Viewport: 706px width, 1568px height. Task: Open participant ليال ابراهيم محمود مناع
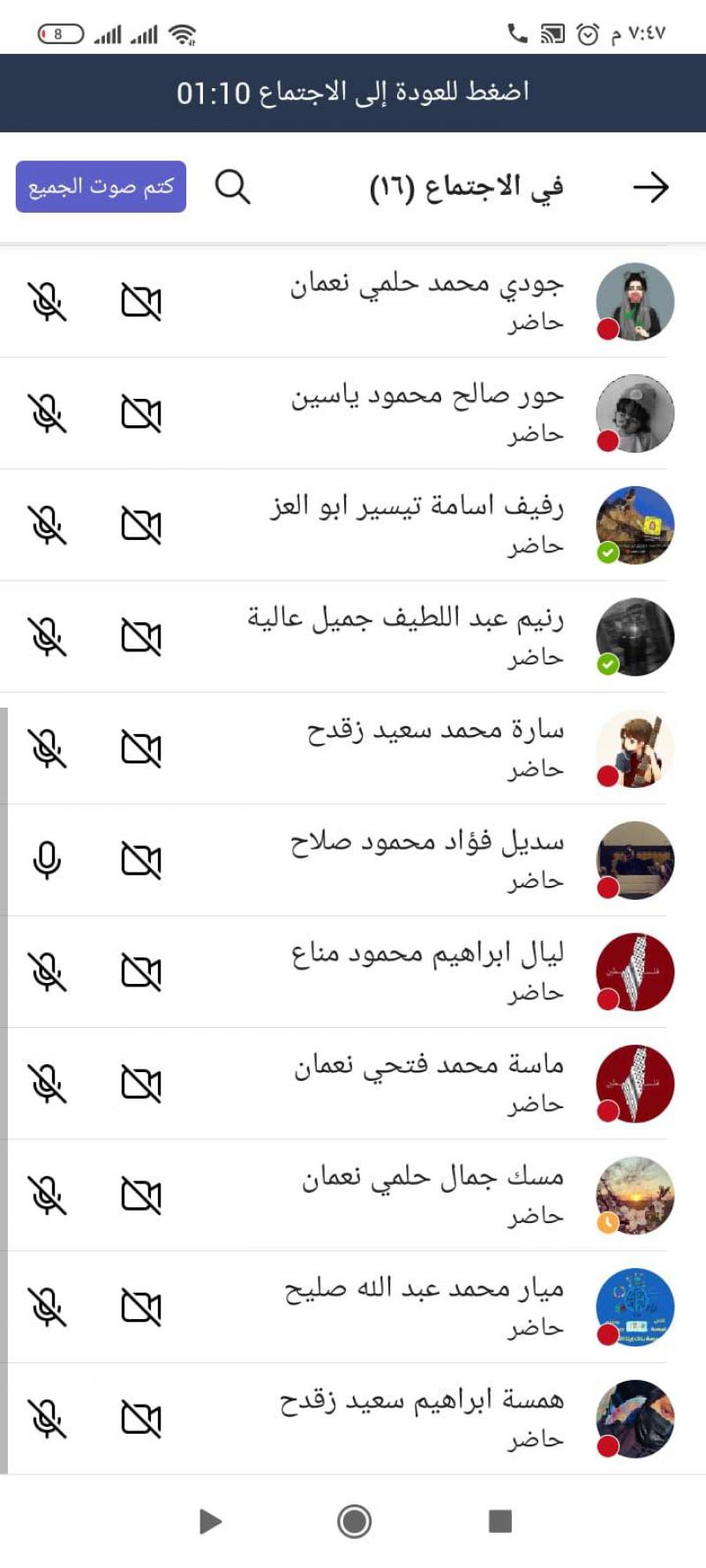[x=426, y=971]
